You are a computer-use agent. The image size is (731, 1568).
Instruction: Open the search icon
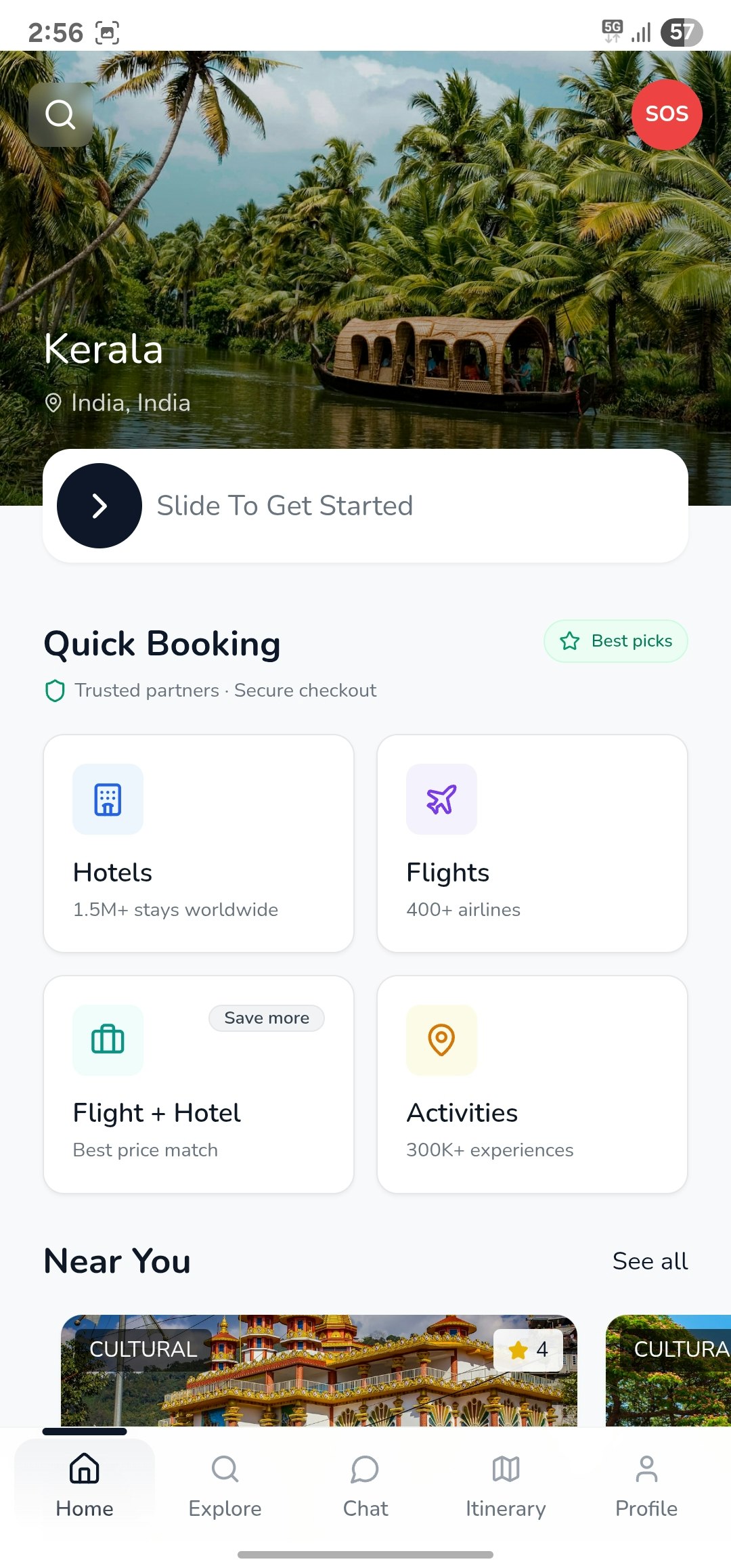[x=60, y=113]
